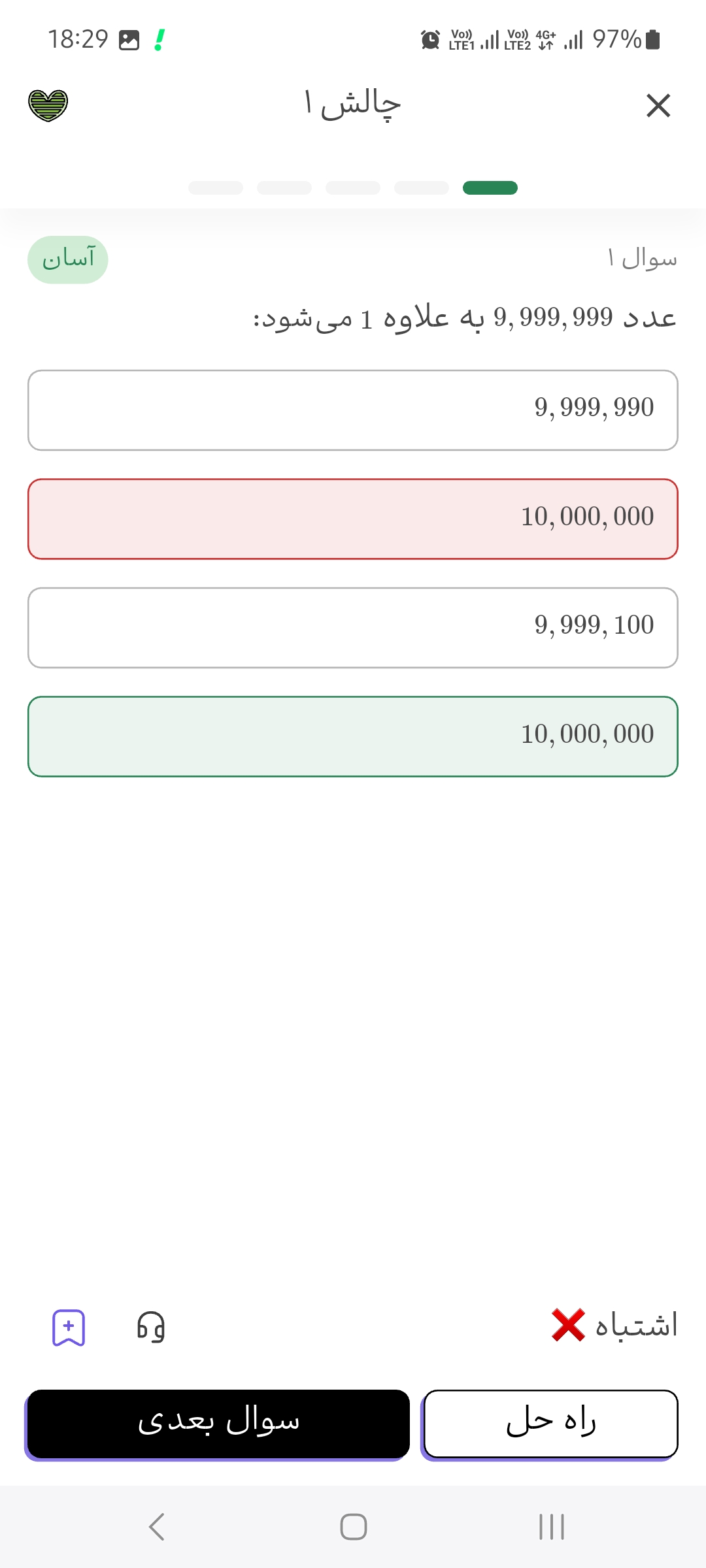
Task: Tap the red-highlighted 10,000,000 answer
Action: 353,519
